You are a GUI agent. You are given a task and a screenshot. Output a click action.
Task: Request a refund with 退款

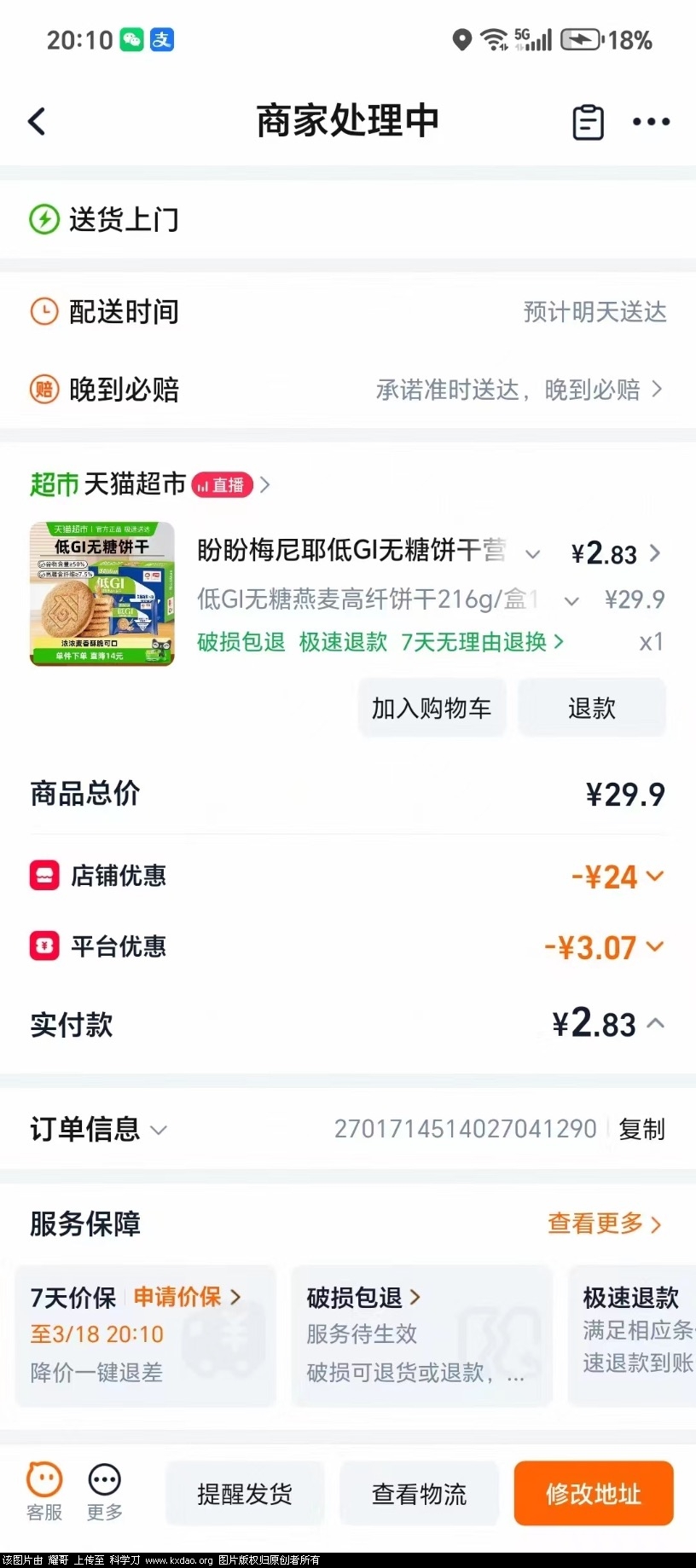(591, 708)
